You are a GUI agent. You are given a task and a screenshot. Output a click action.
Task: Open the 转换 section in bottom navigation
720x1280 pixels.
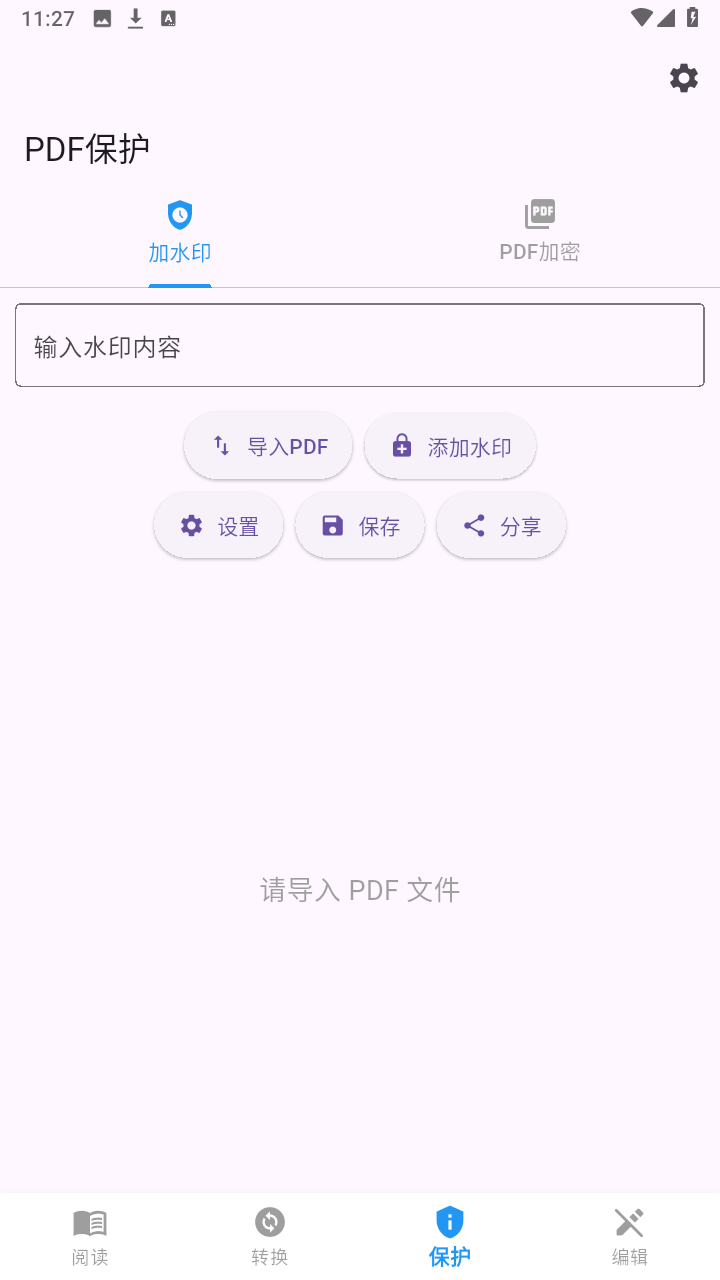point(270,1235)
